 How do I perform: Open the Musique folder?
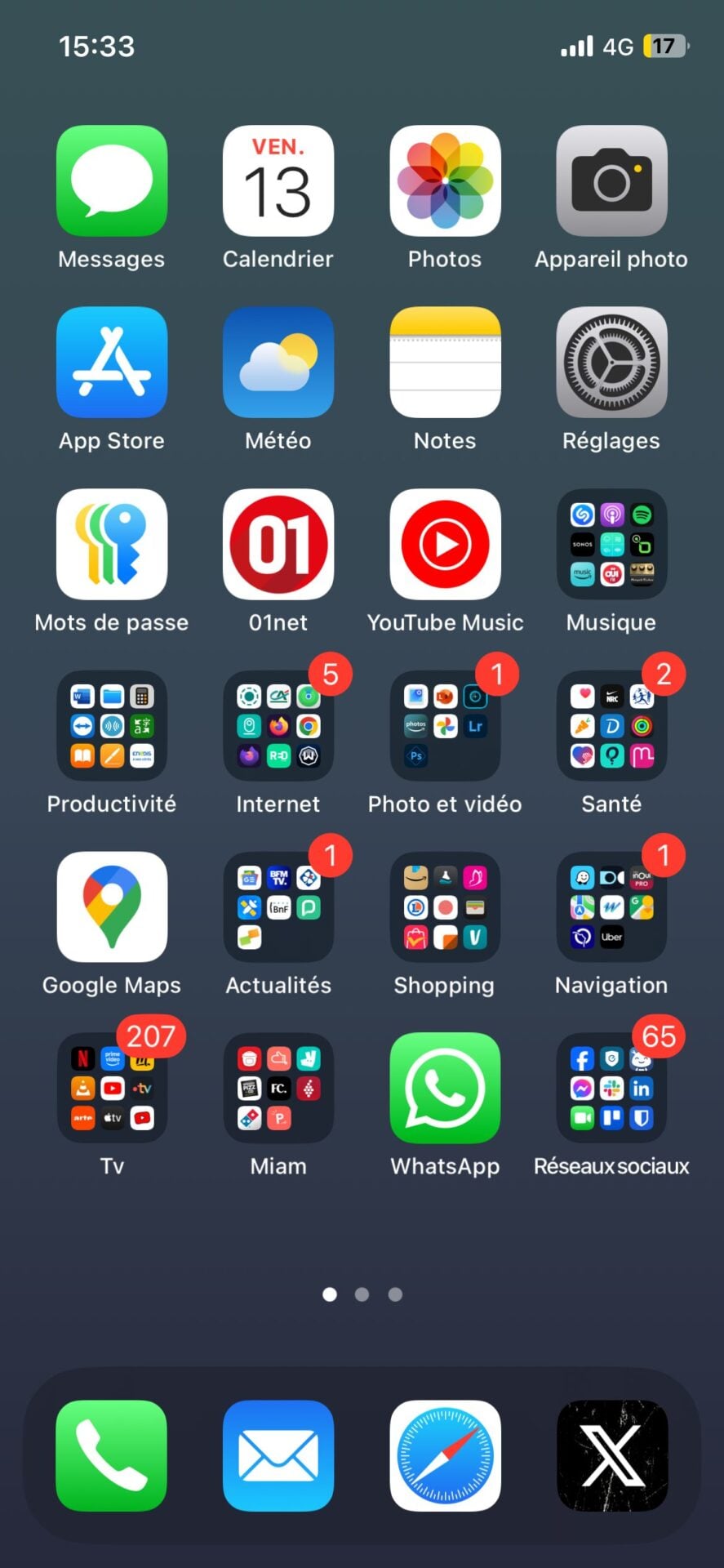pyautogui.click(x=611, y=544)
